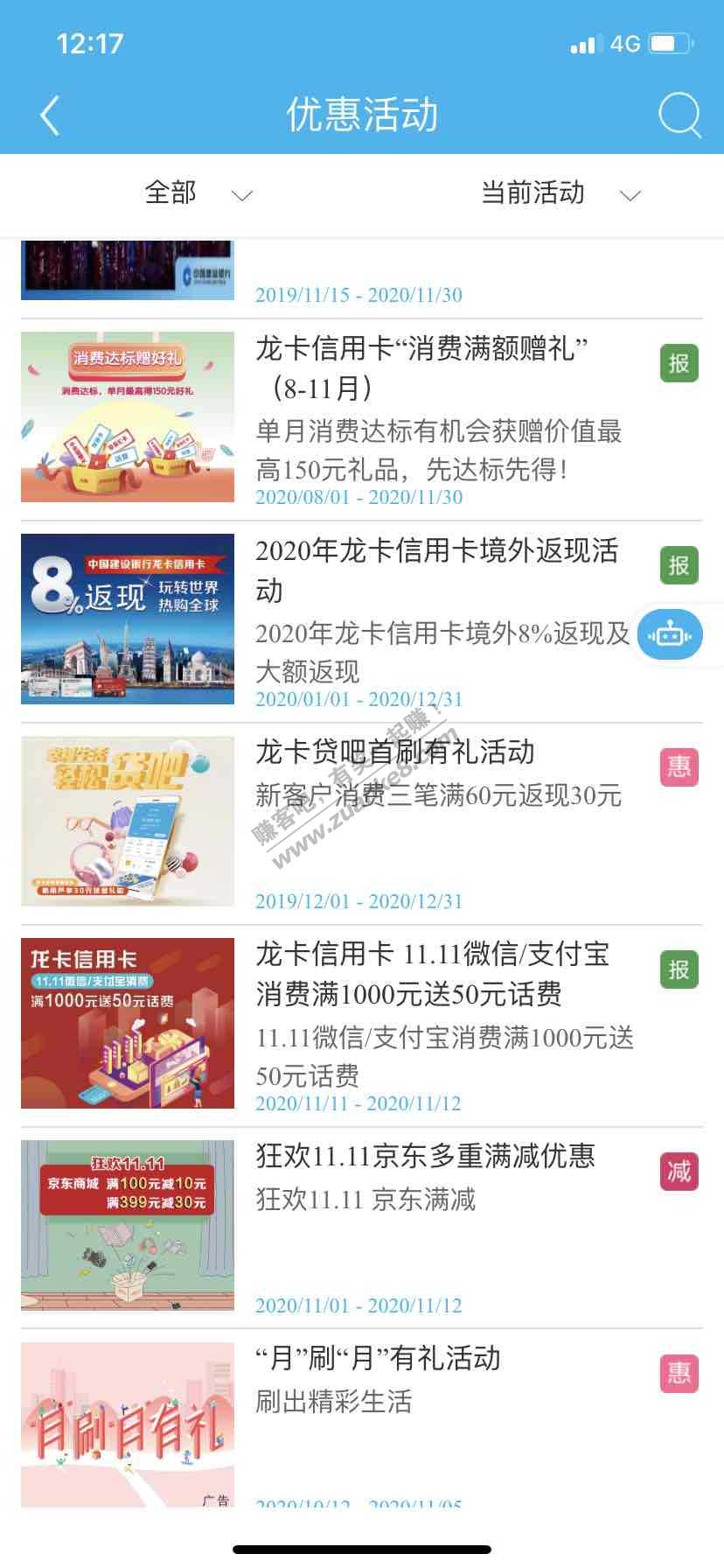This screenshot has width=724, height=1568.
Task: Open “月”刷“月”有礼活动
Action: click(378, 1359)
